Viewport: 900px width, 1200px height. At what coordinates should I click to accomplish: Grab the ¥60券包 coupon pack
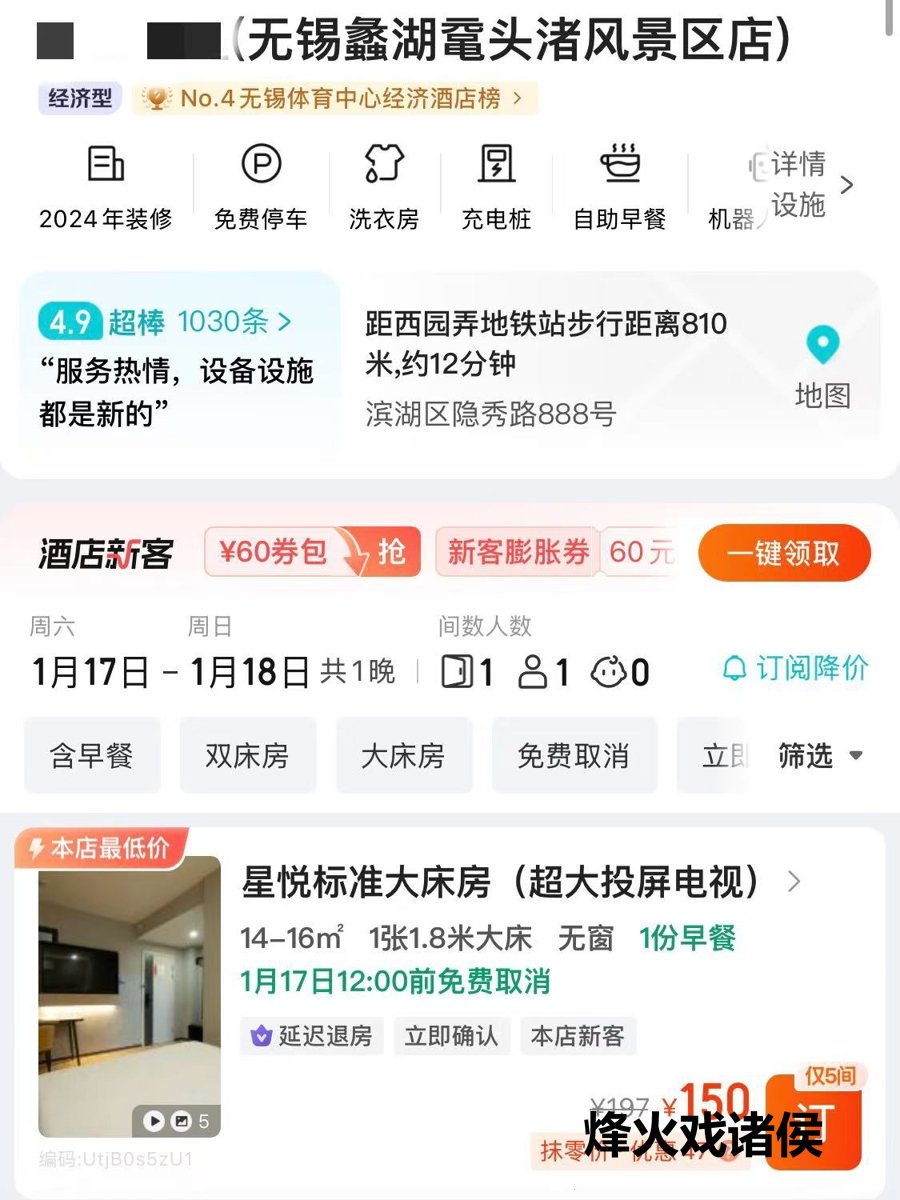[x=312, y=552]
